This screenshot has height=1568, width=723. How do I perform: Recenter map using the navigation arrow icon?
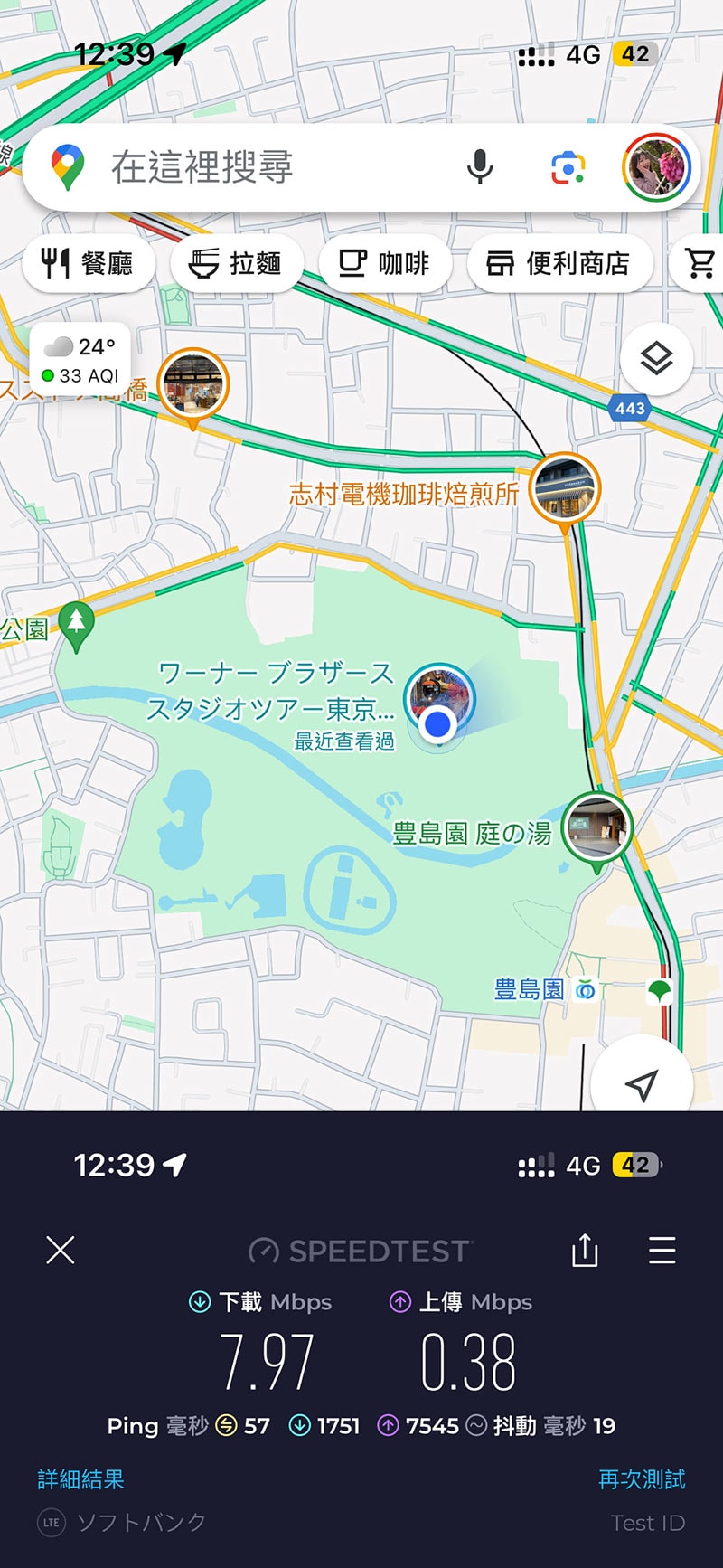tap(643, 1082)
